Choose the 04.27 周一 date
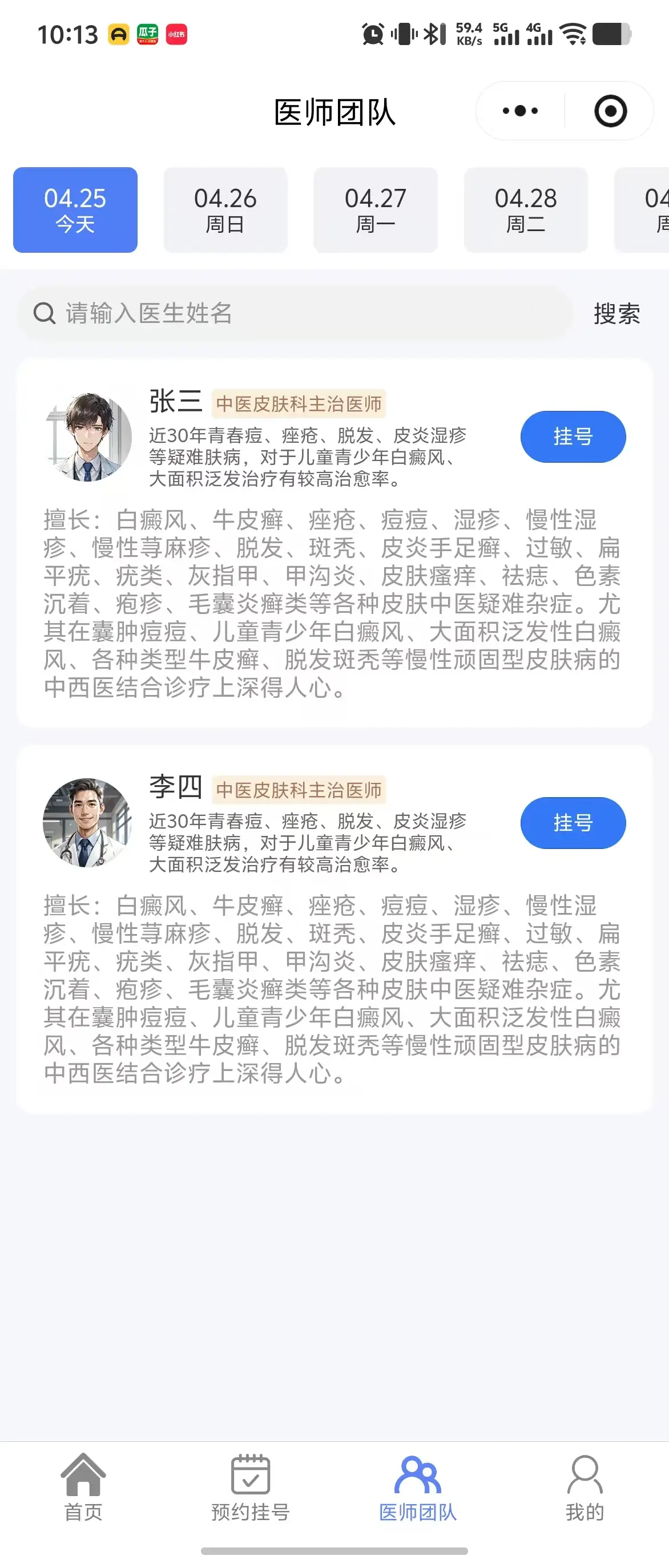 (x=376, y=209)
